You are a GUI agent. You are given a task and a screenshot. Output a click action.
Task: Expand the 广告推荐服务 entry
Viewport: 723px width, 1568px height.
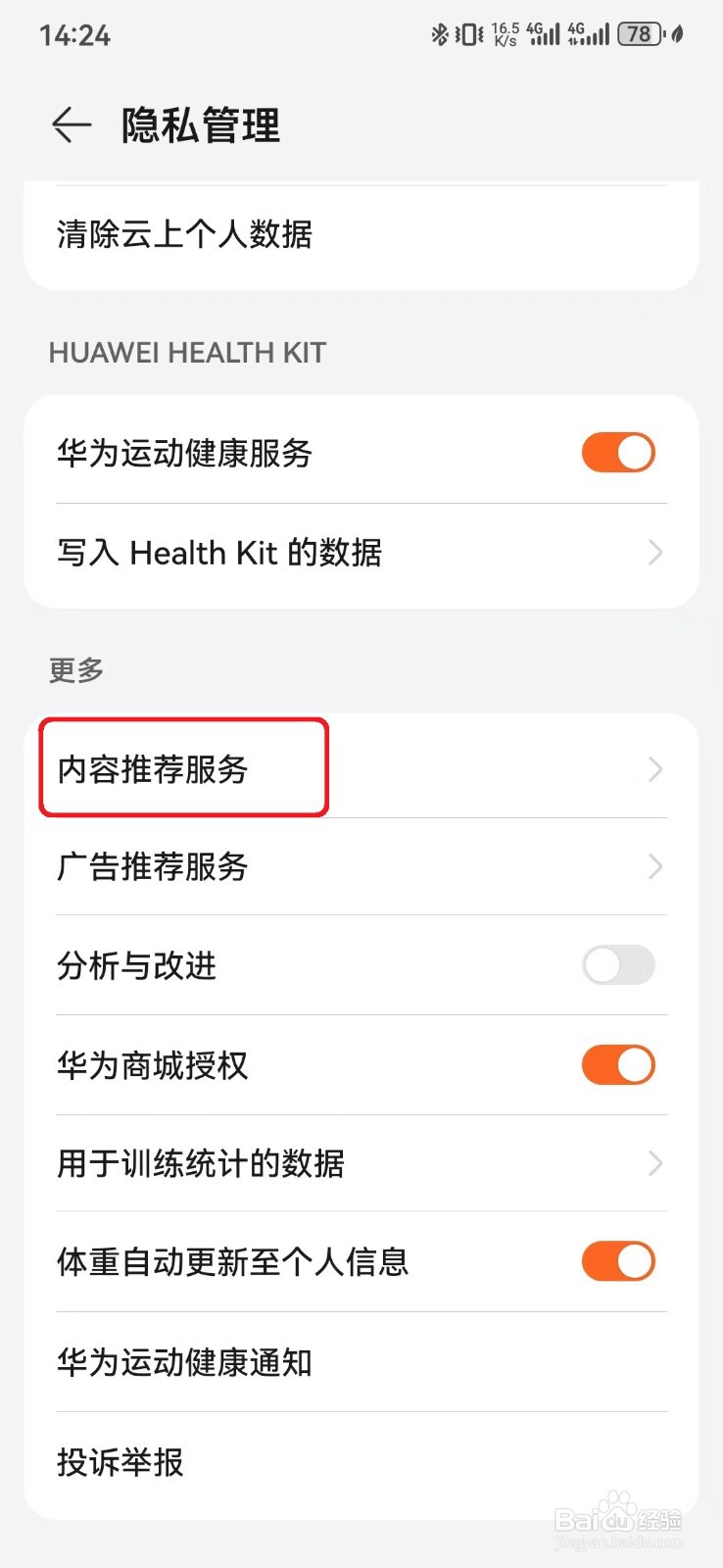click(x=654, y=866)
